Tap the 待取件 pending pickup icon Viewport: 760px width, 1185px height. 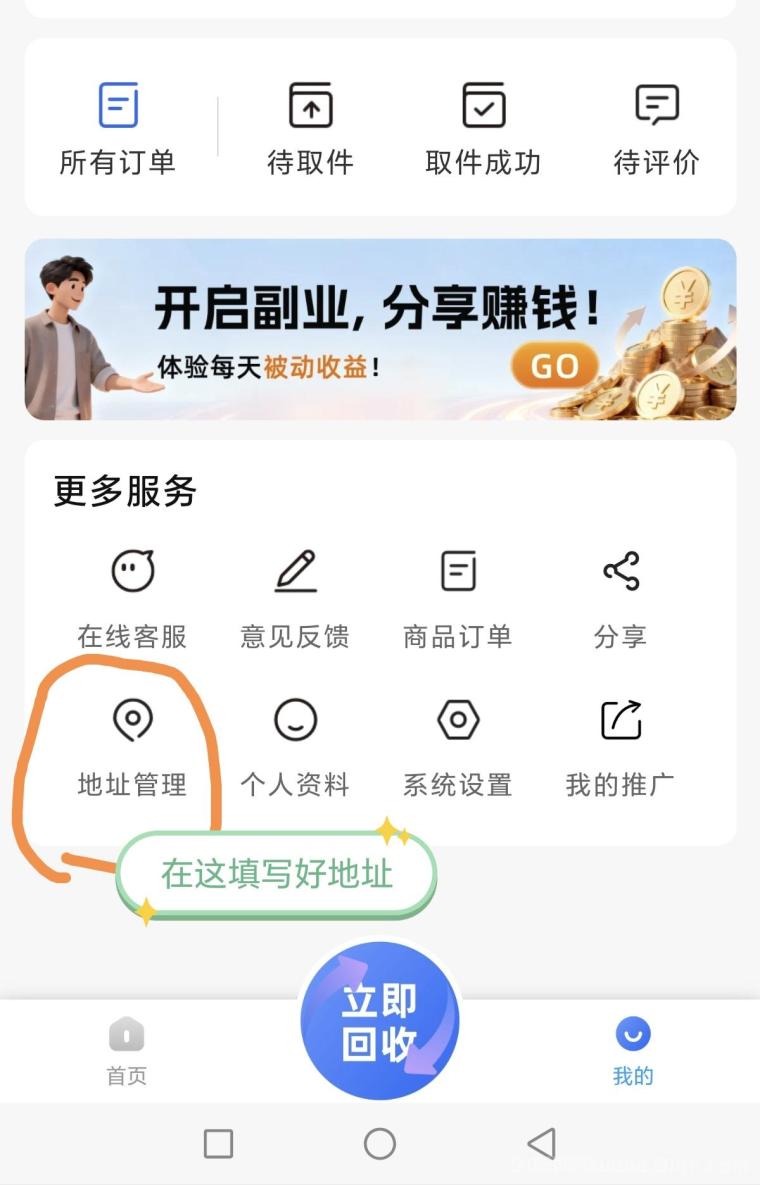[x=311, y=125]
